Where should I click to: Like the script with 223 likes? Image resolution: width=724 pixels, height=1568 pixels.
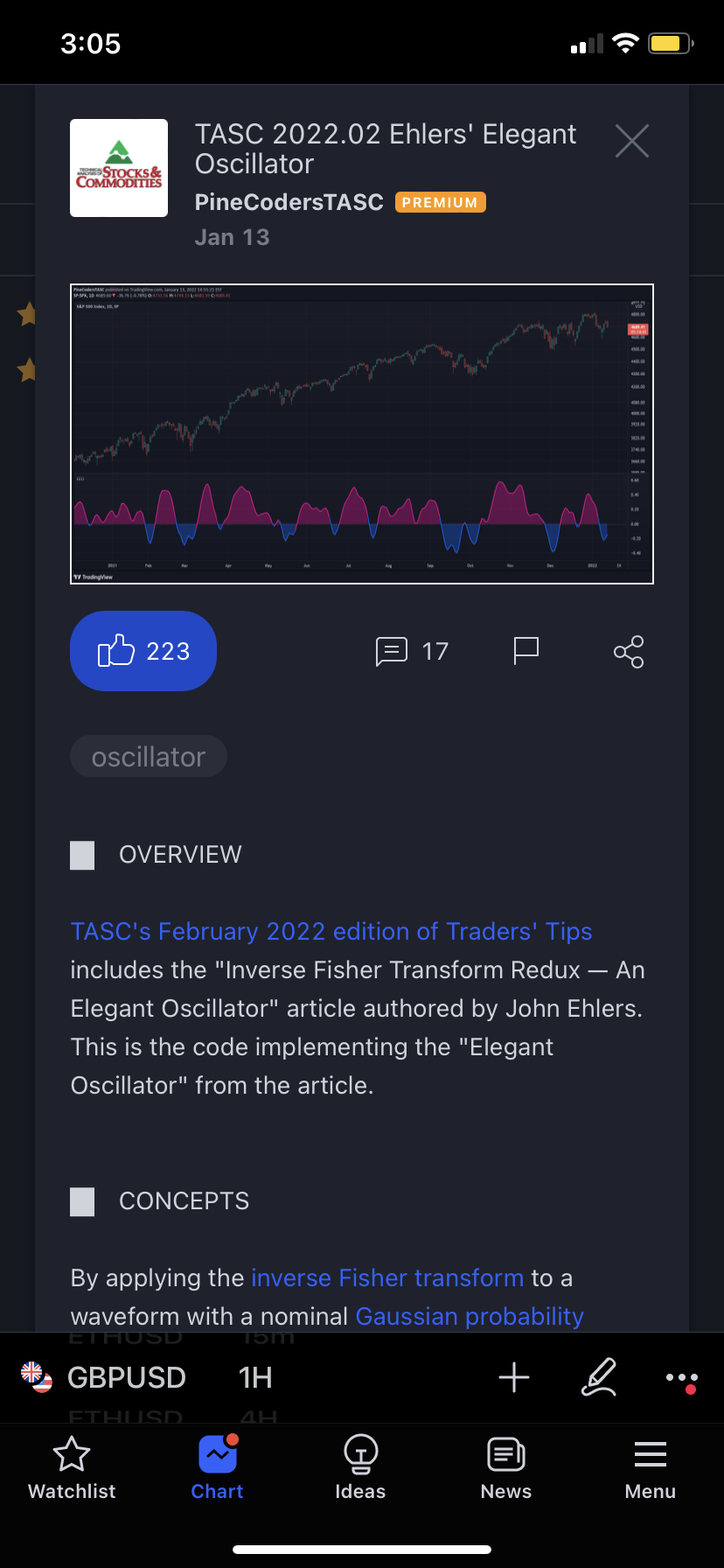tap(143, 651)
